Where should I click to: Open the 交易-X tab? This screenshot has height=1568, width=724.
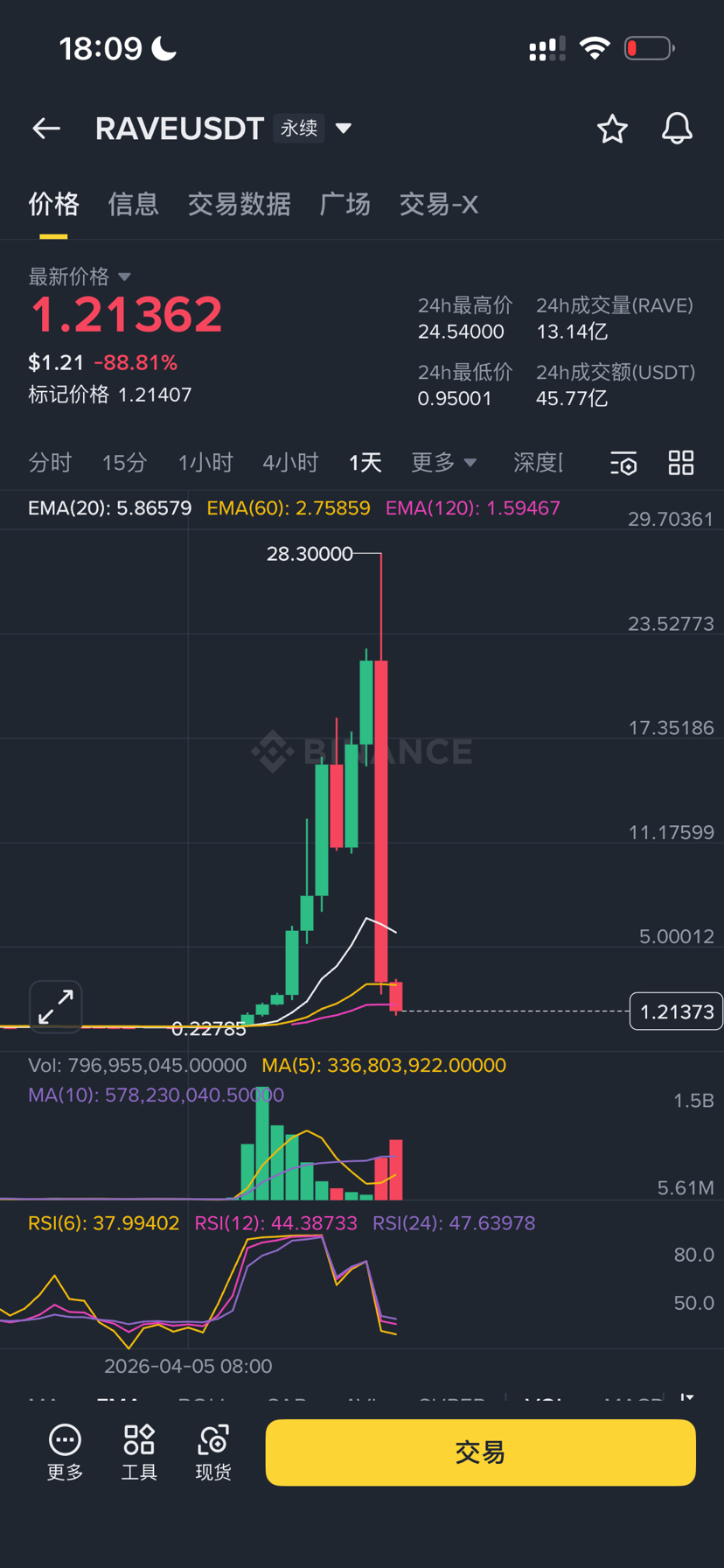pos(438,204)
